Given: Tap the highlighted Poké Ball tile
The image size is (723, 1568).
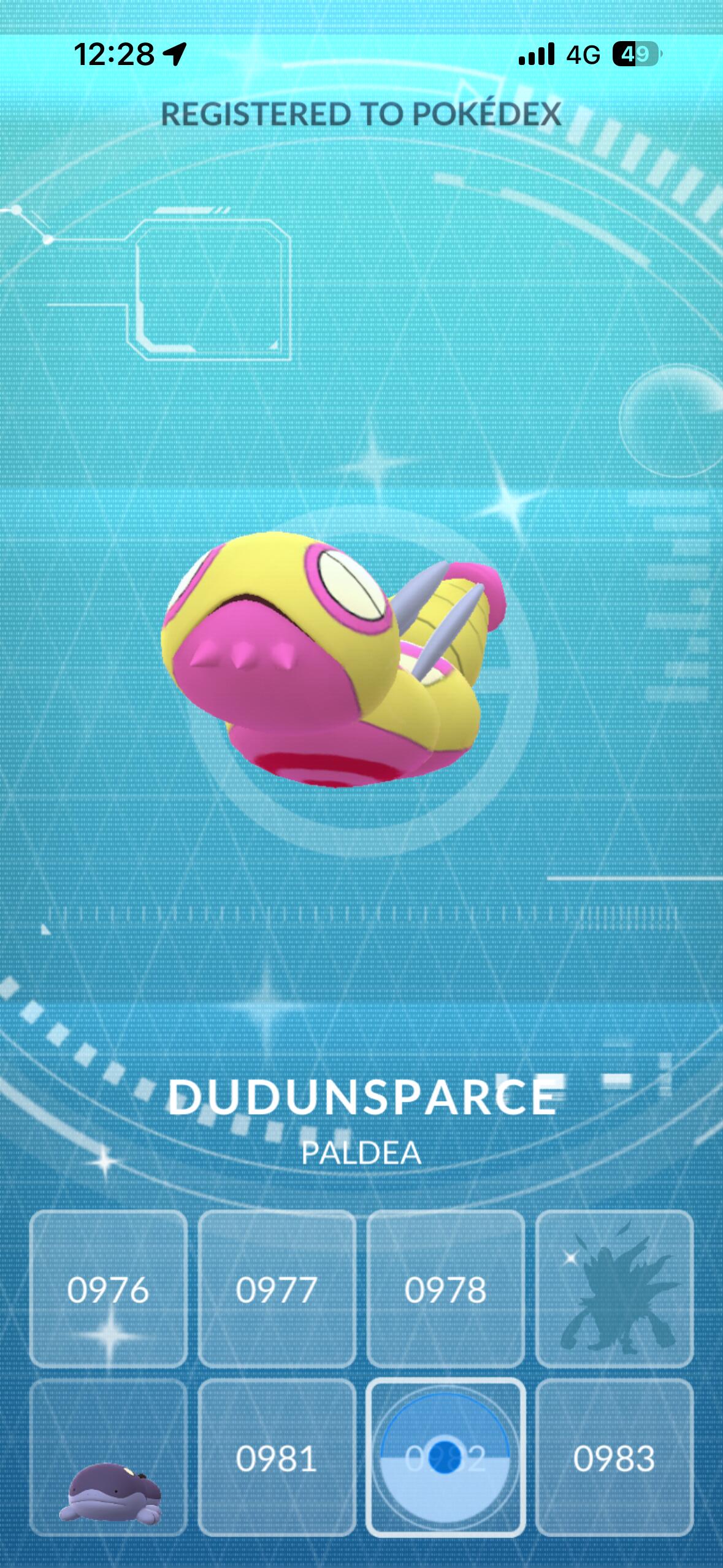Looking at the screenshot, I should (x=445, y=1458).
